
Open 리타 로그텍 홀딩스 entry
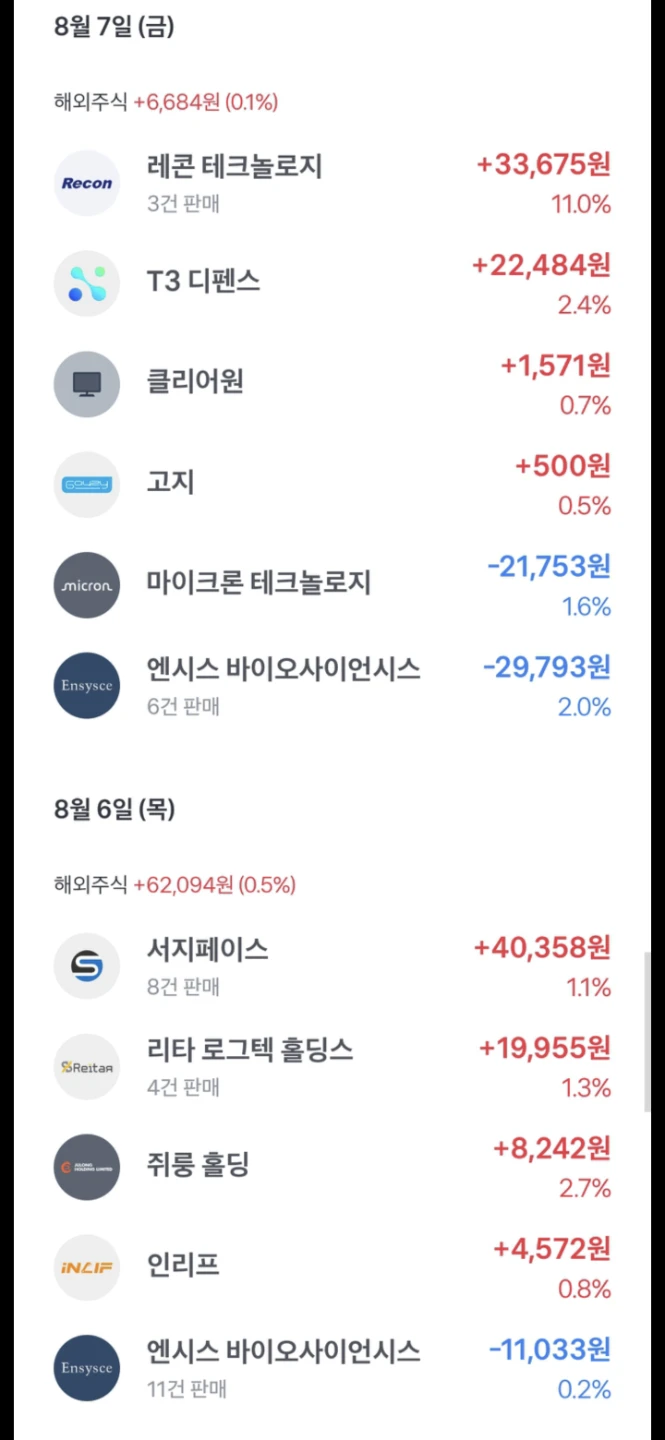tap(332, 1067)
